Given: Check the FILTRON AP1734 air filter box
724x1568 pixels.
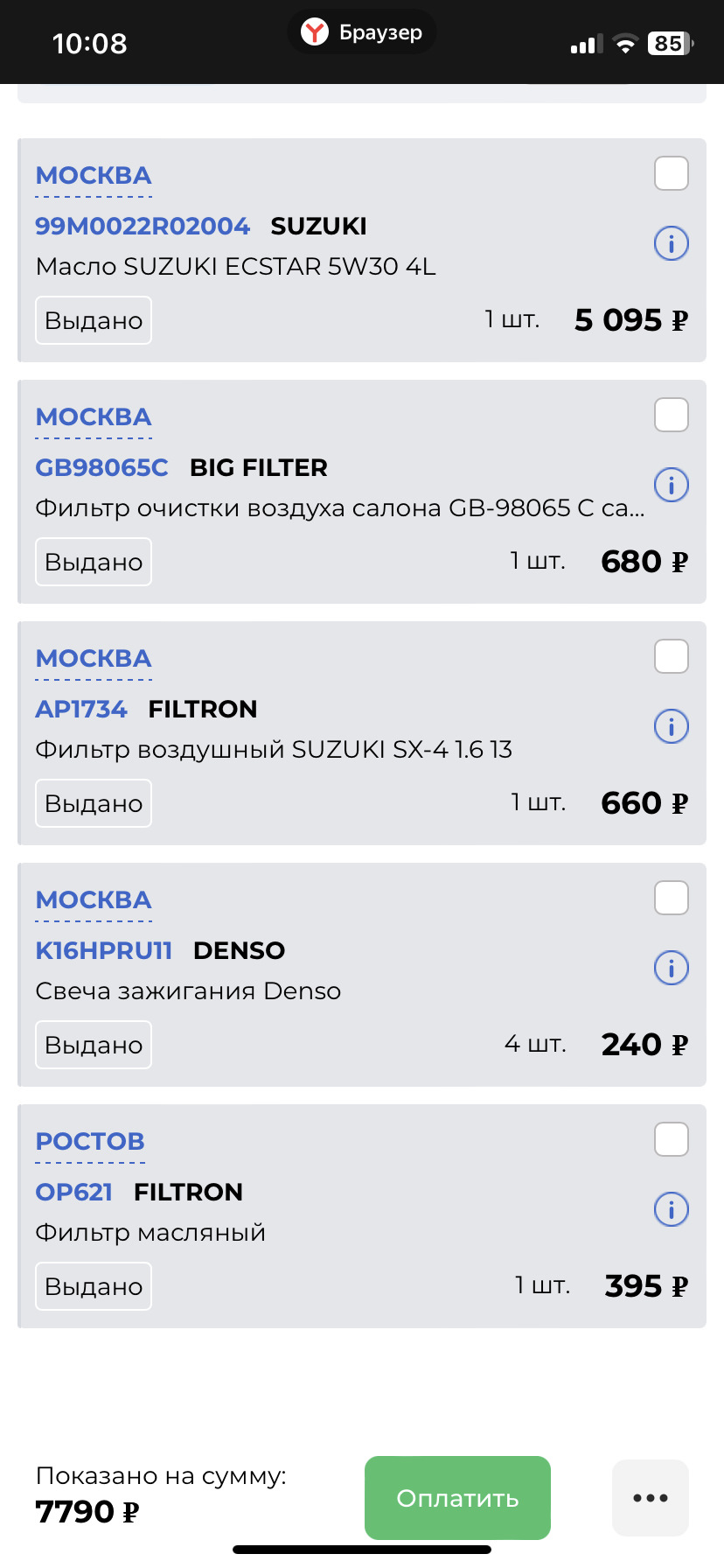Looking at the screenshot, I should 672,656.
